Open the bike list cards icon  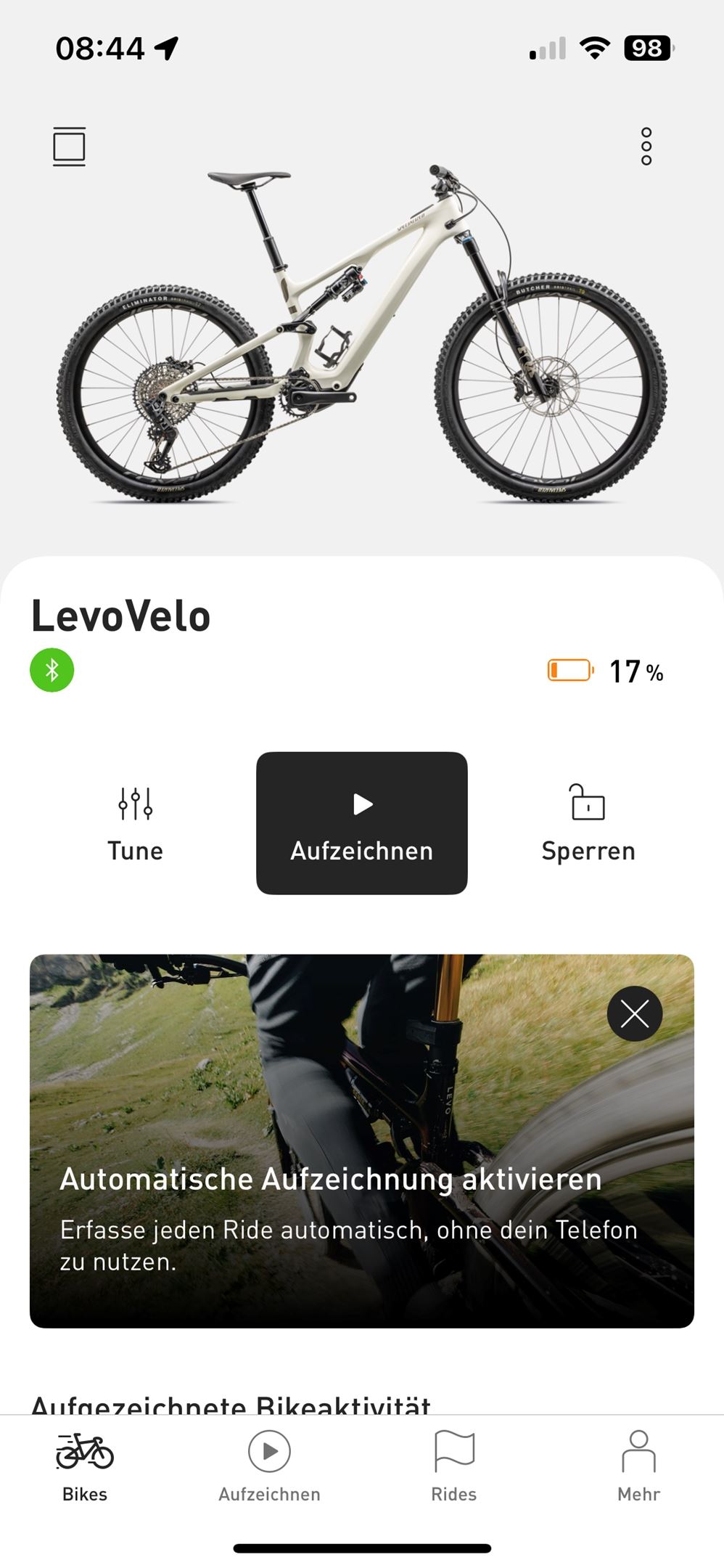click(69, 147)
